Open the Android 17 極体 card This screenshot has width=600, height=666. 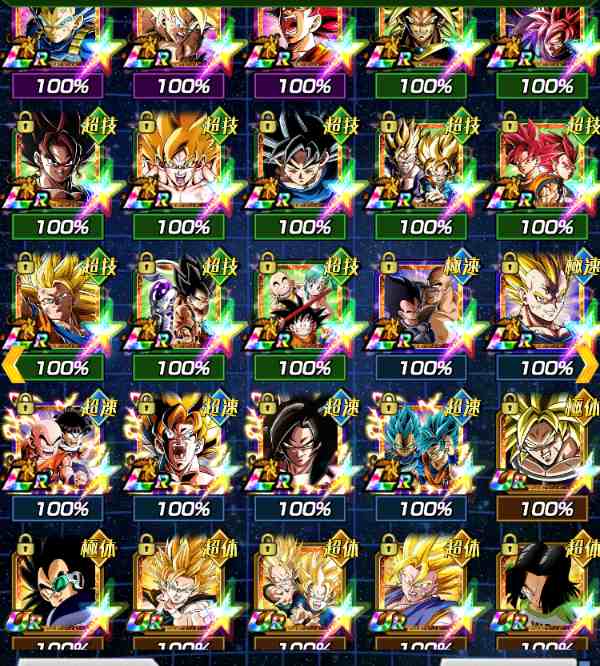547,585
